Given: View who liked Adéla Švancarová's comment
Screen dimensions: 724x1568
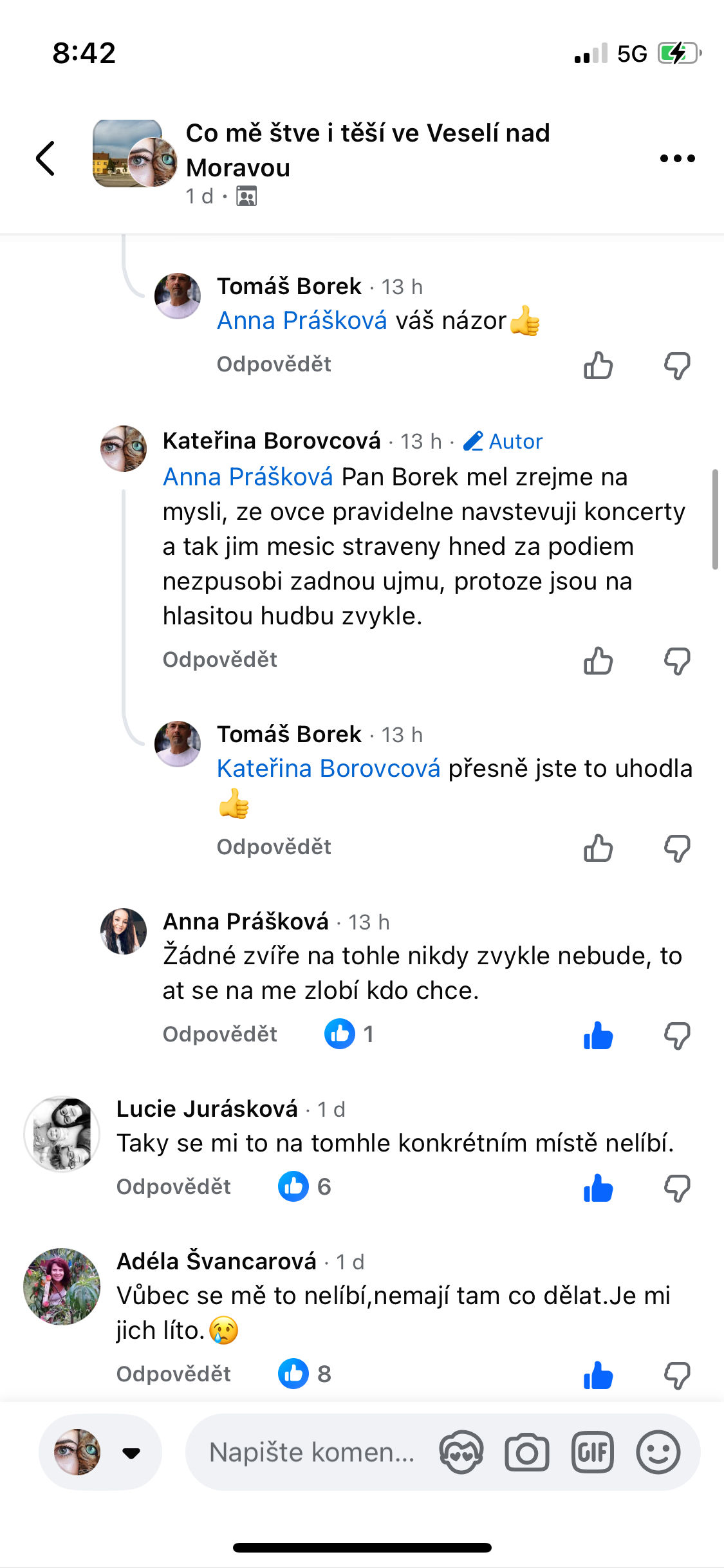Looking at the screenshot, I should (304, 1374).
